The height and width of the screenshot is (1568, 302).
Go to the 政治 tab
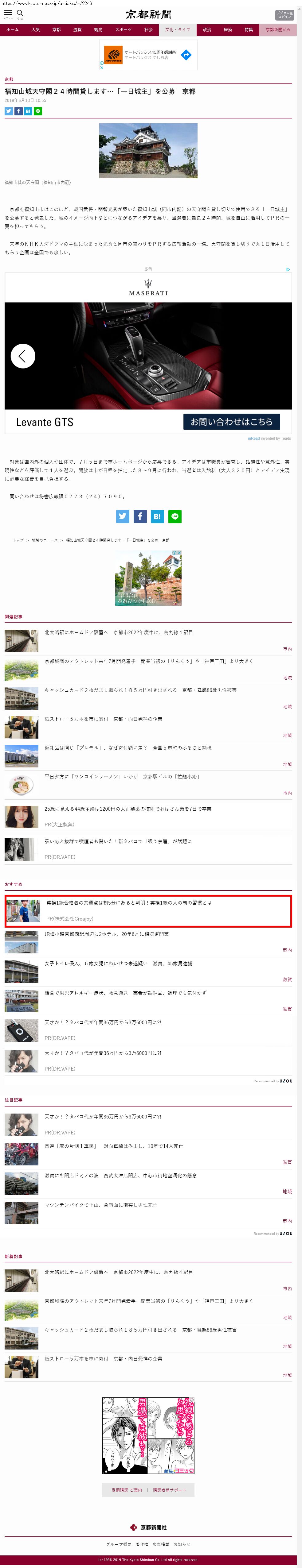207,29
